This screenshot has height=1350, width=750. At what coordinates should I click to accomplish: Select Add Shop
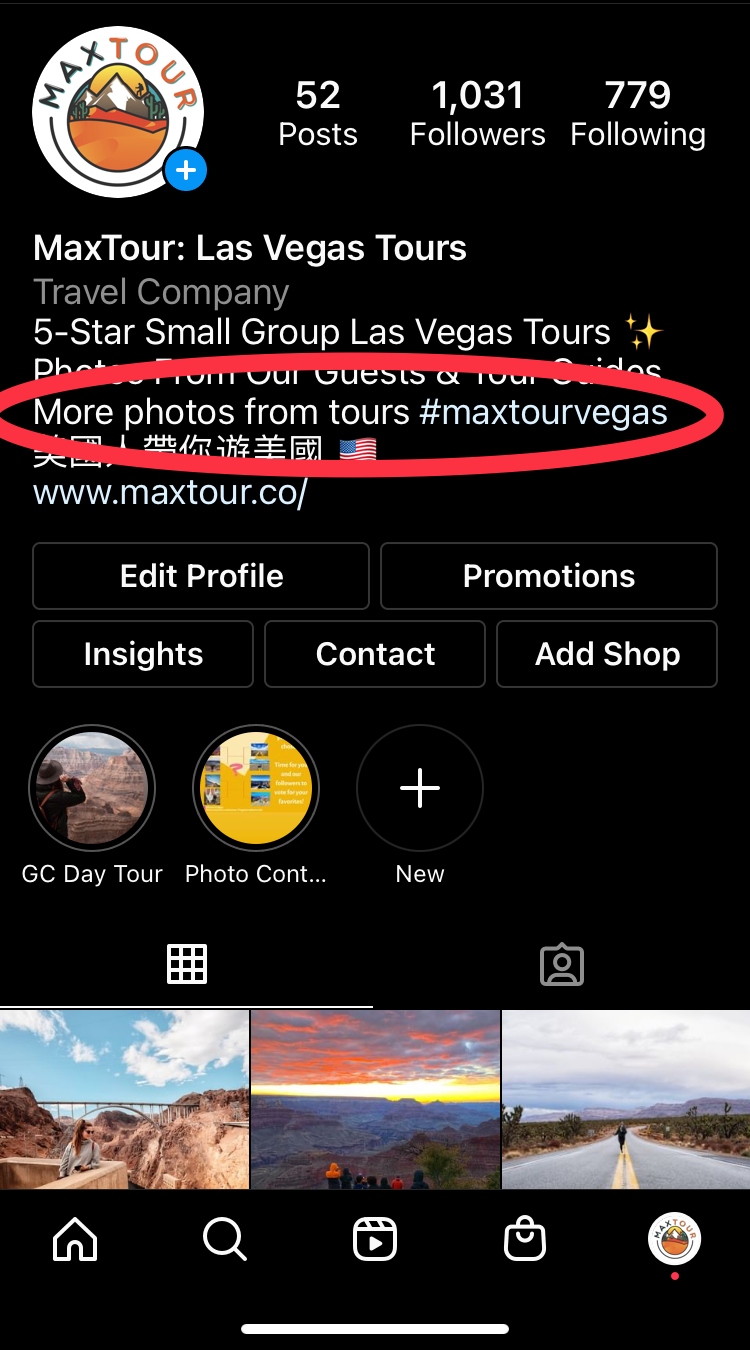pyautogui.click(x=607, y=654)
